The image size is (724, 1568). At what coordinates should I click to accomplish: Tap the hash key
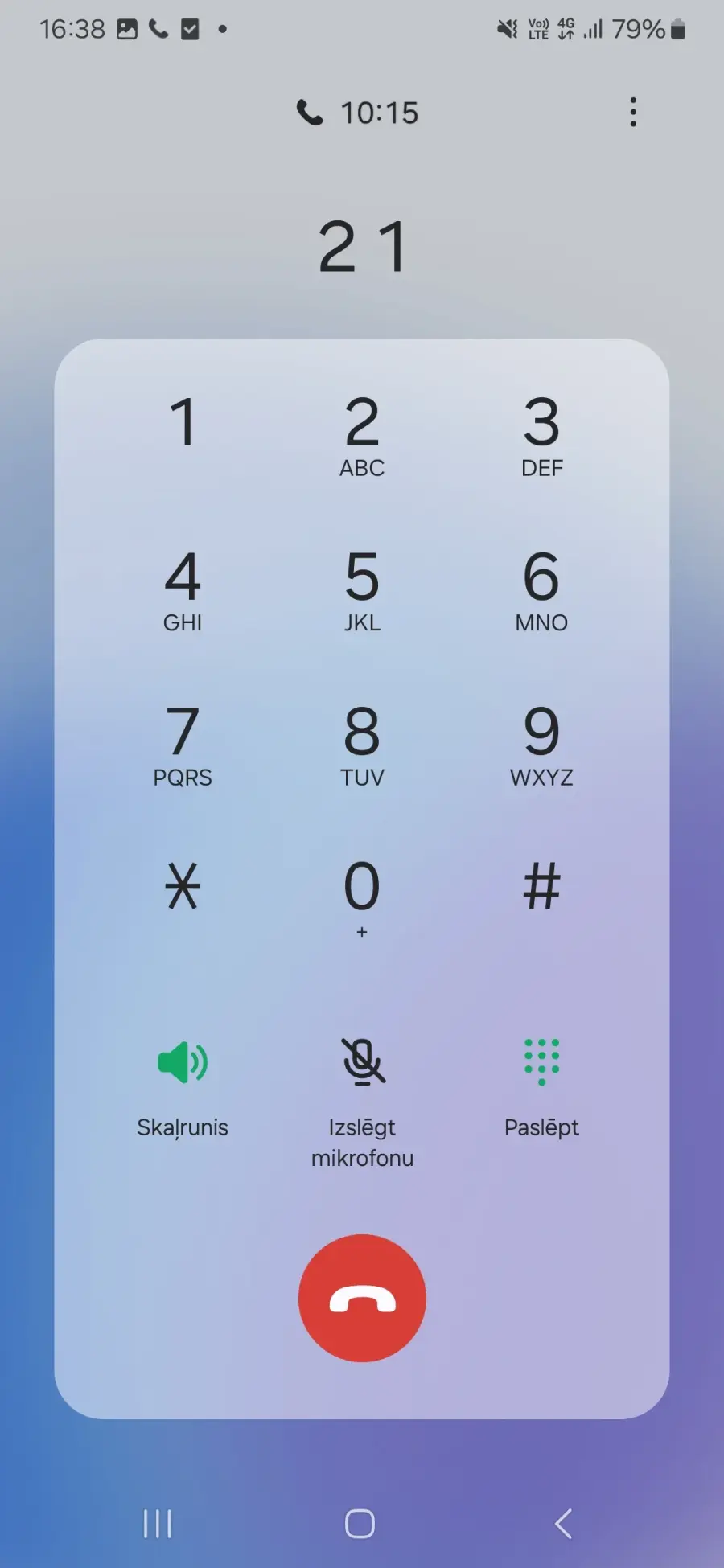click(x=541, y=887)
